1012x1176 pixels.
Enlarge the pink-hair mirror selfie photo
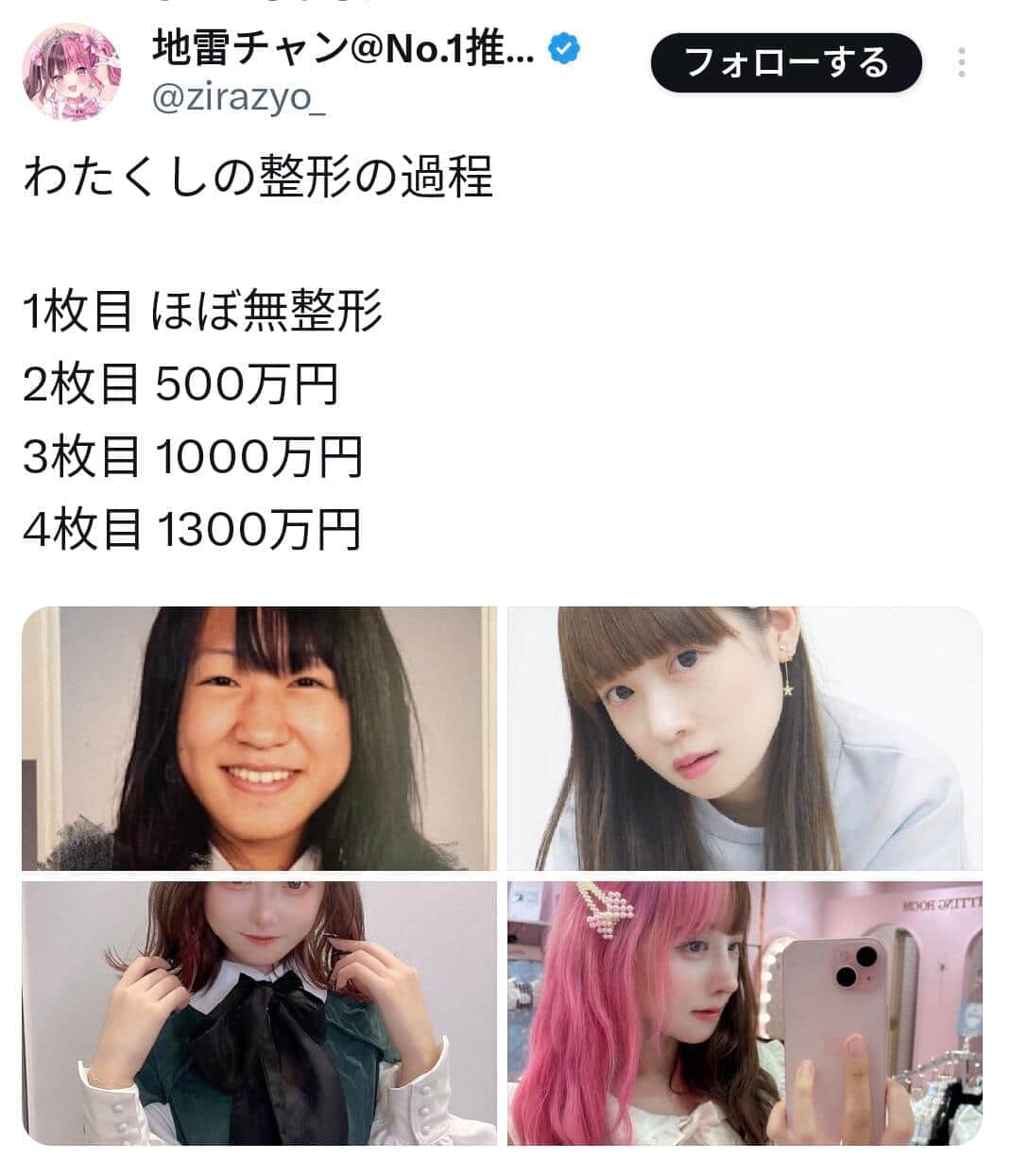click(x=745, y=1013)
